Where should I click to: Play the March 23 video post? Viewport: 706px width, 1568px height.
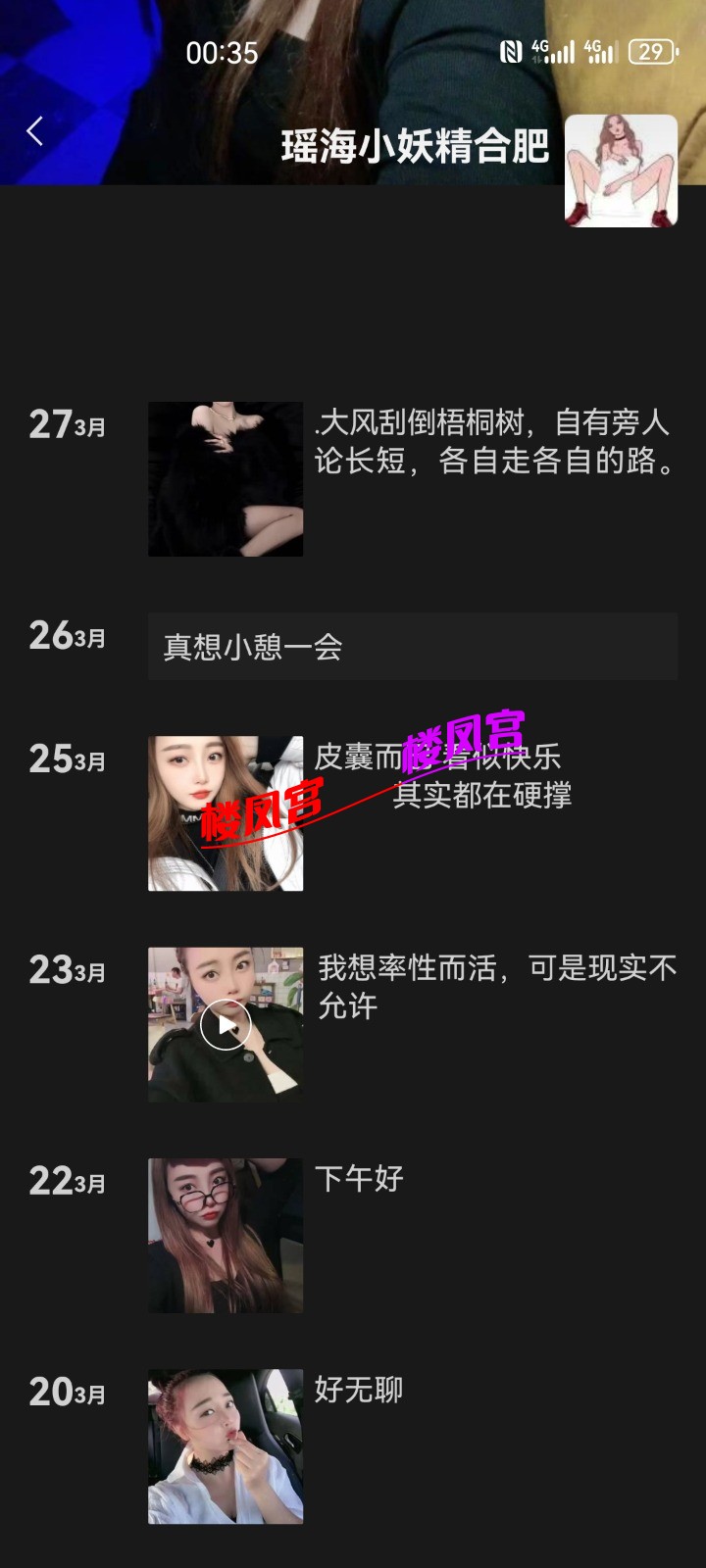[226, 1025]
